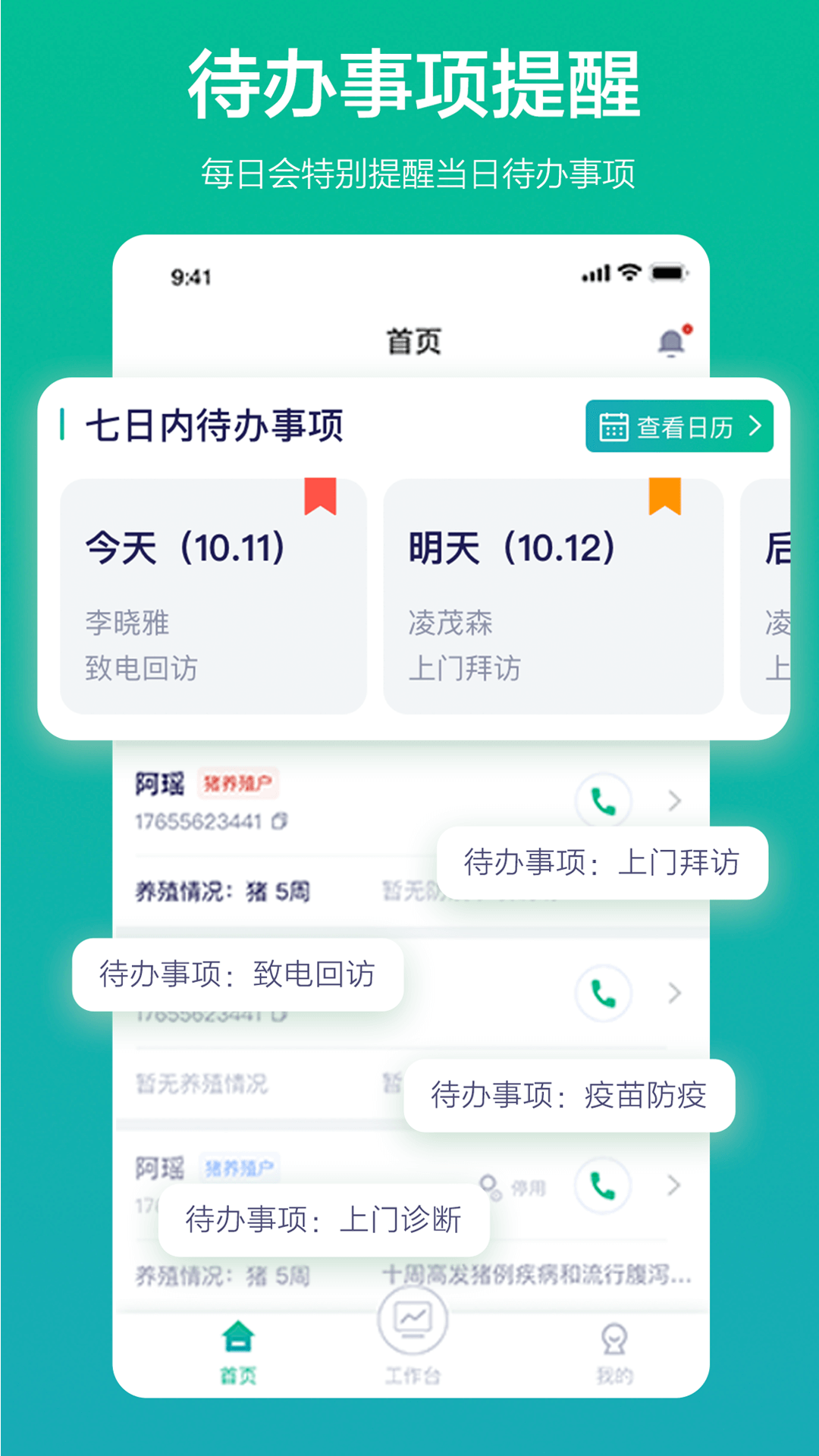Open the 工作台 chart icon
Image resolution: width=819 pixels, height=1456 pixels.
[411, 1320]
